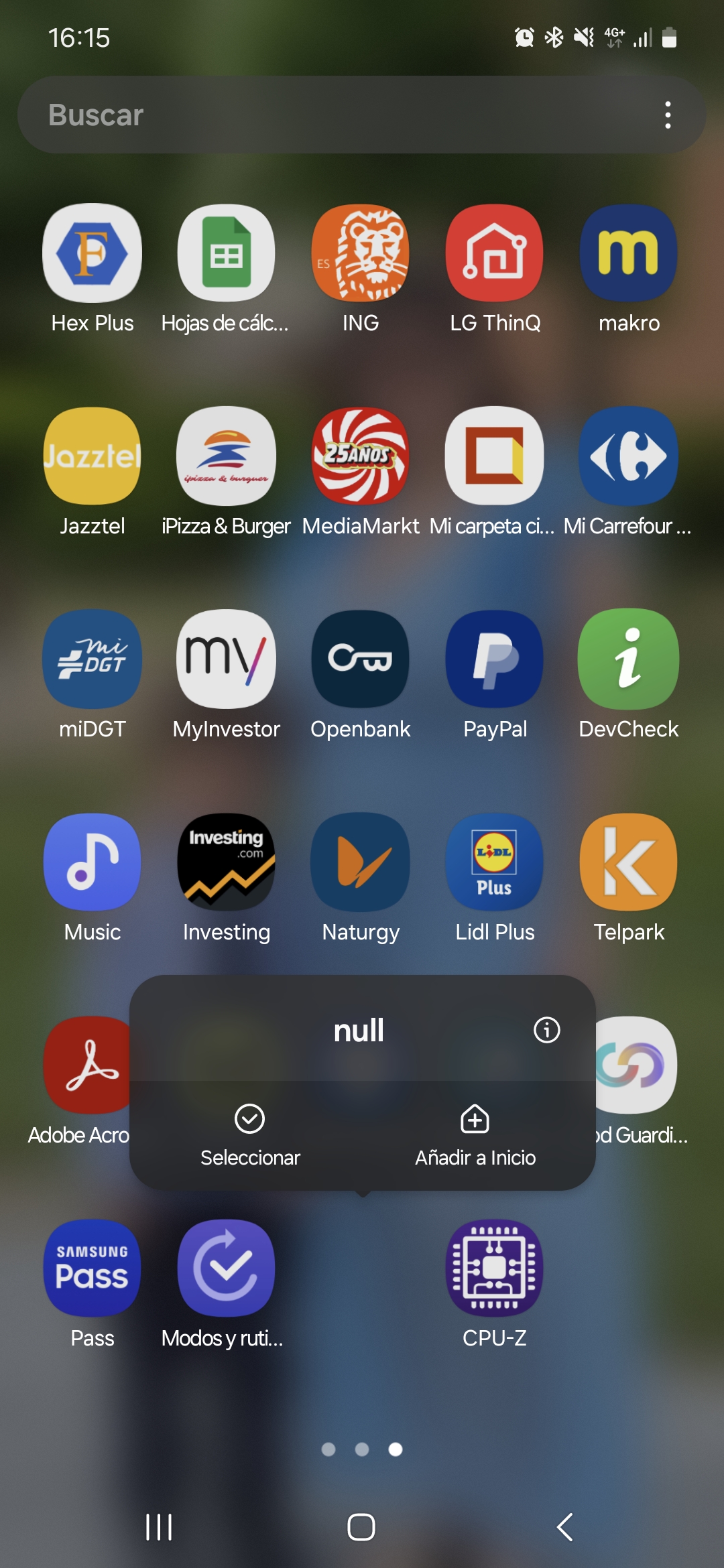Tap the Buscar search field
The width and height of the screenshot is (724, 1568).
coord(268,114)
